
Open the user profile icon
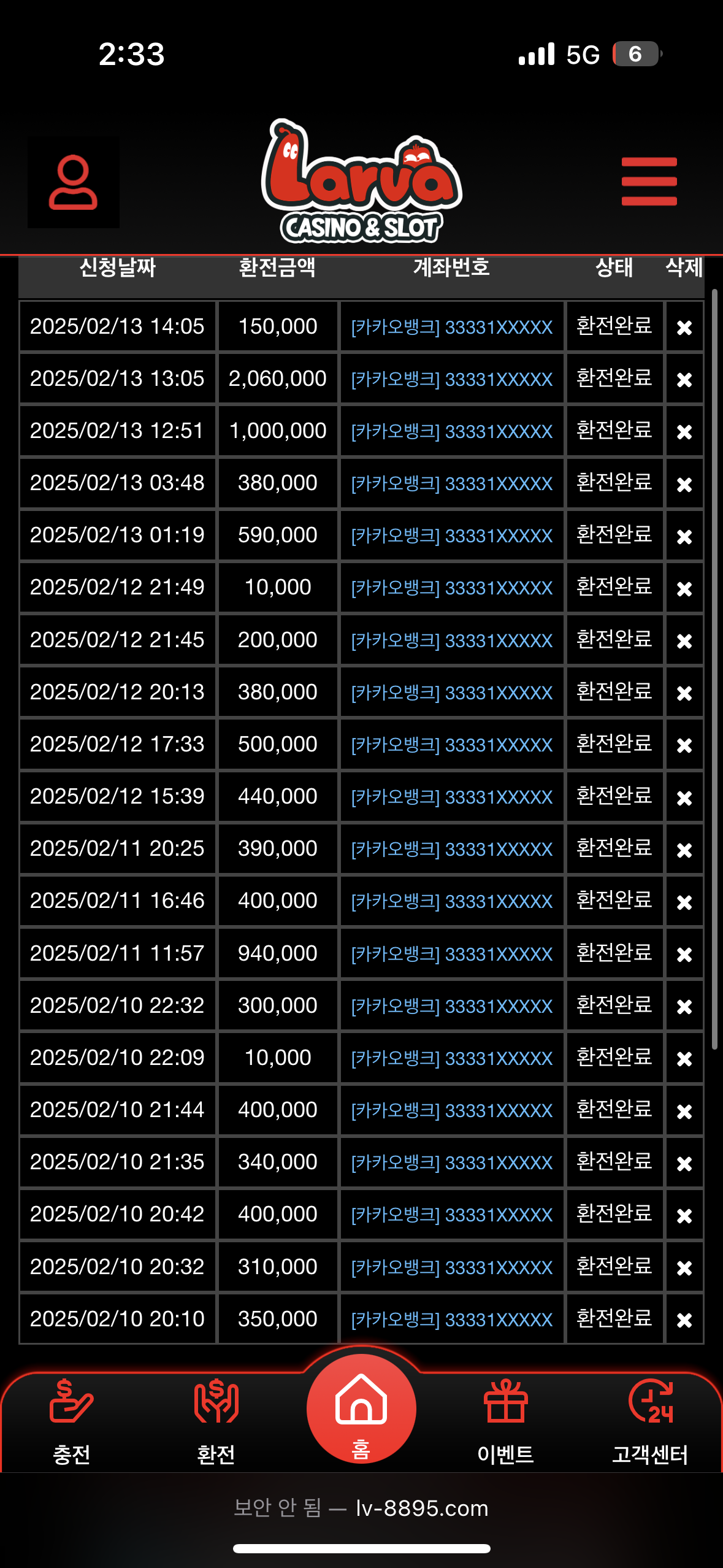73,182
